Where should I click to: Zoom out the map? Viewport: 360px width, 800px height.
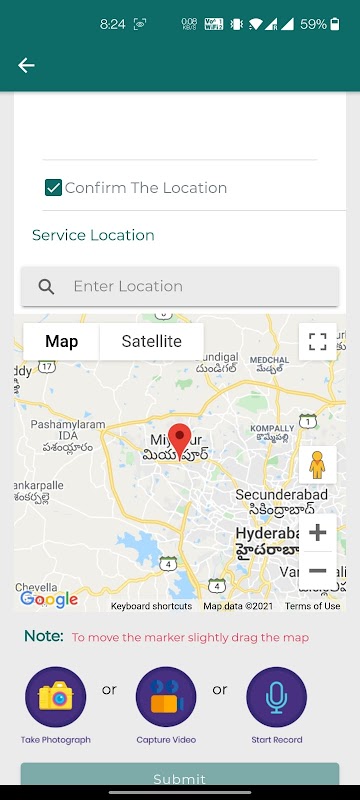coord(318,570)
